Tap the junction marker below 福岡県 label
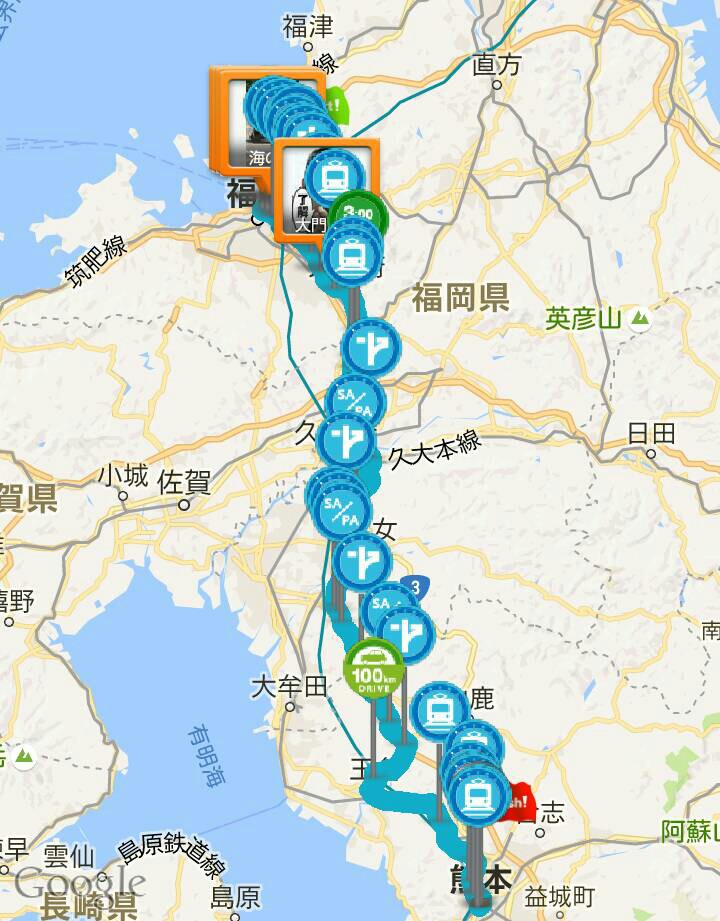 371,348
